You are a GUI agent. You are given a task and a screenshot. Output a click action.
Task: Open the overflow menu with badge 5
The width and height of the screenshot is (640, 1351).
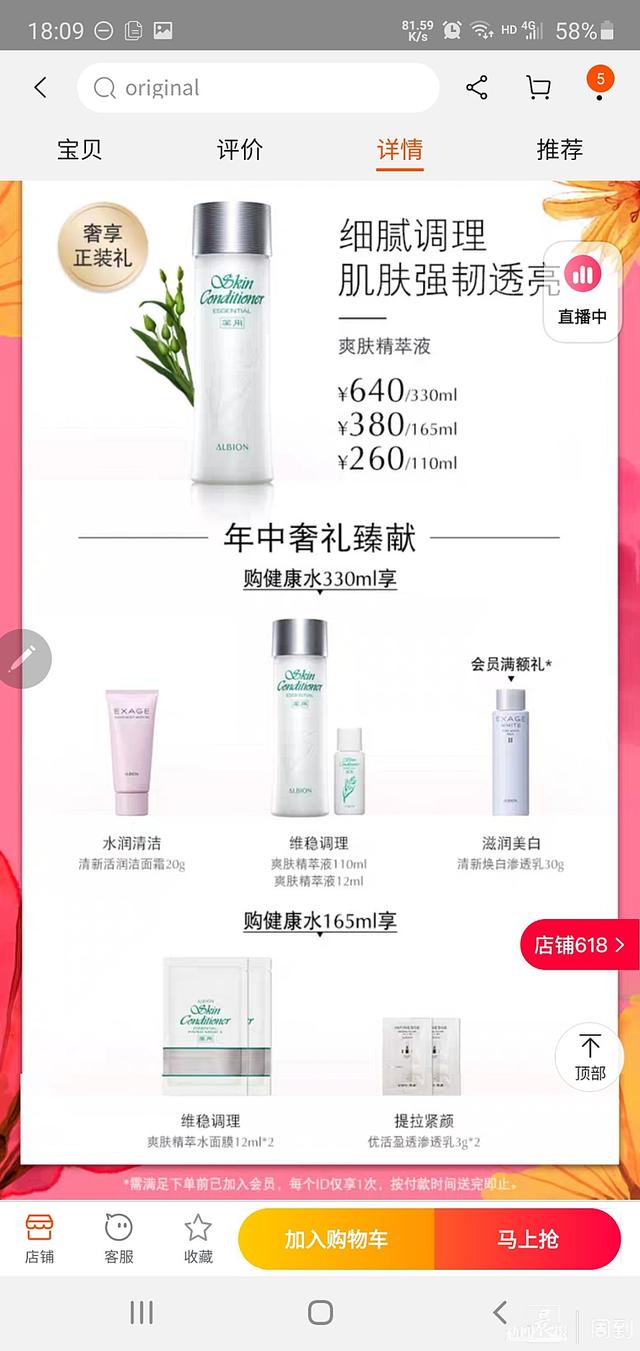(600, 86)
